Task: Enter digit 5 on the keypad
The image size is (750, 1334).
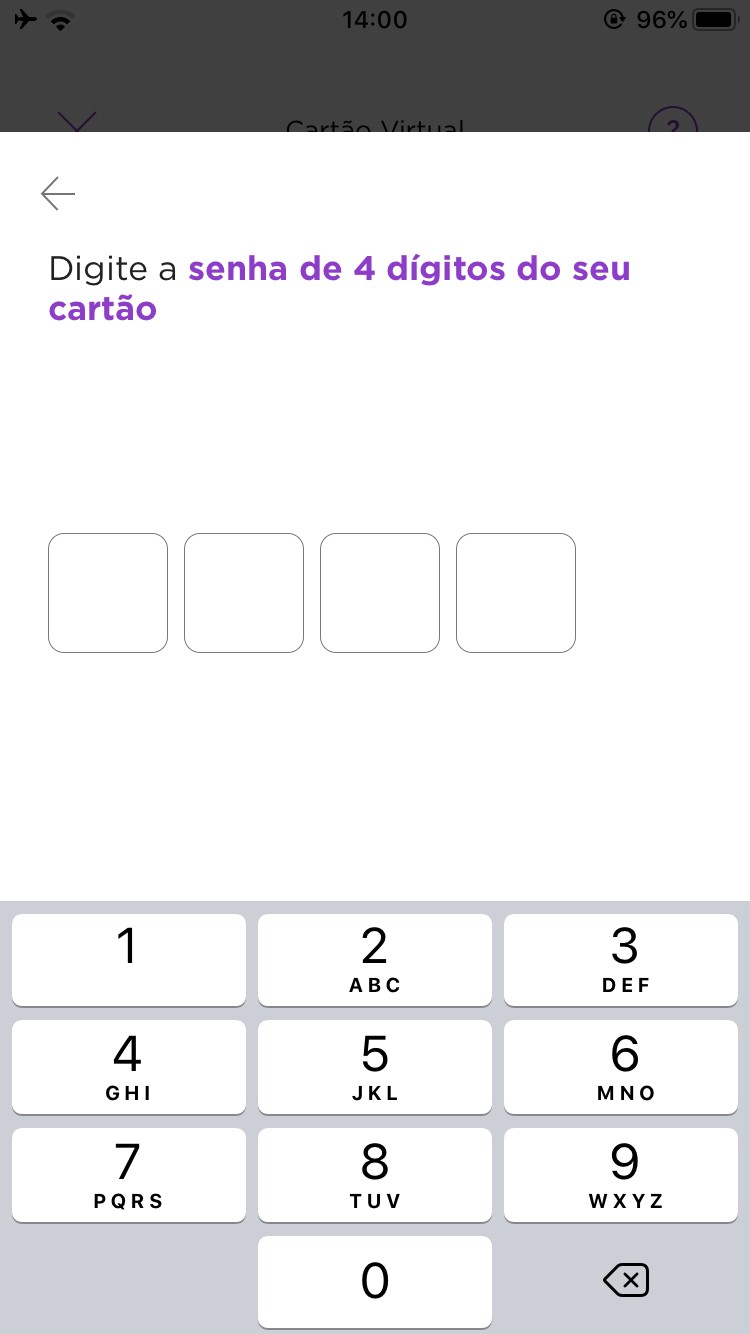Action: click(374, 1066)
